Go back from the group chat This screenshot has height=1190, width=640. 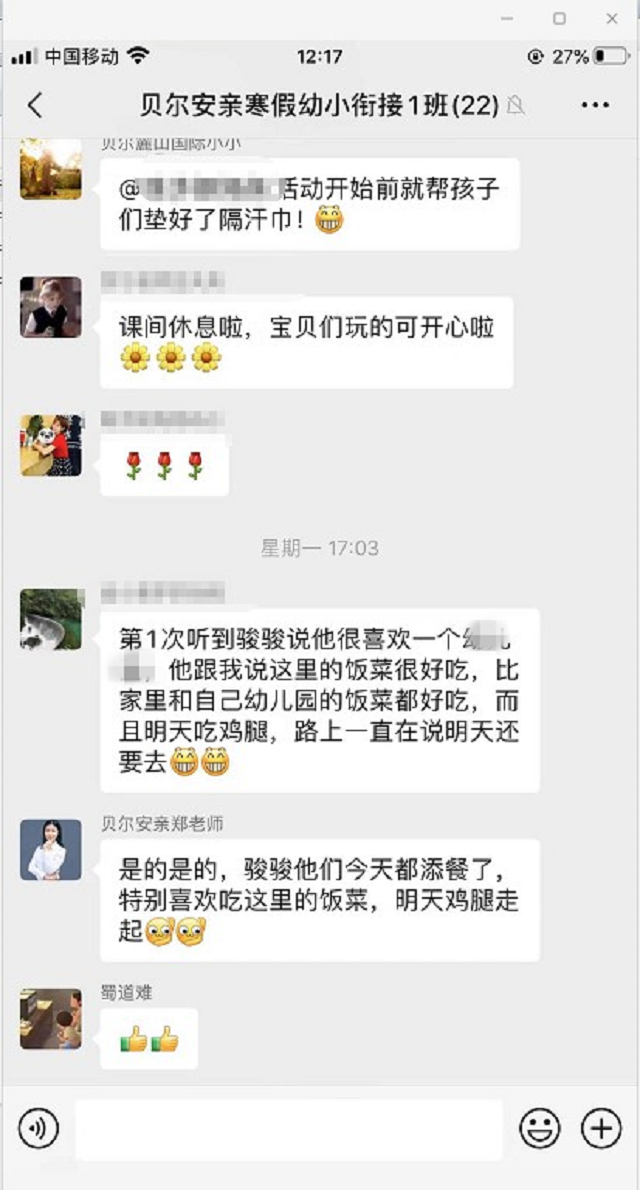pyautogui.click(x=35, y=105)
